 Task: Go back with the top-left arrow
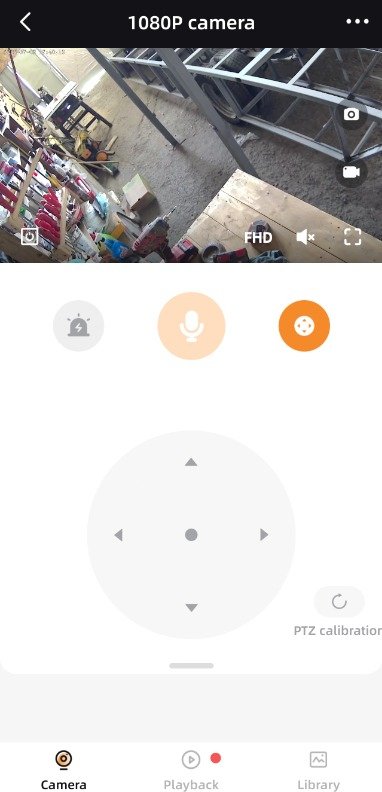(x=25, y=22)
